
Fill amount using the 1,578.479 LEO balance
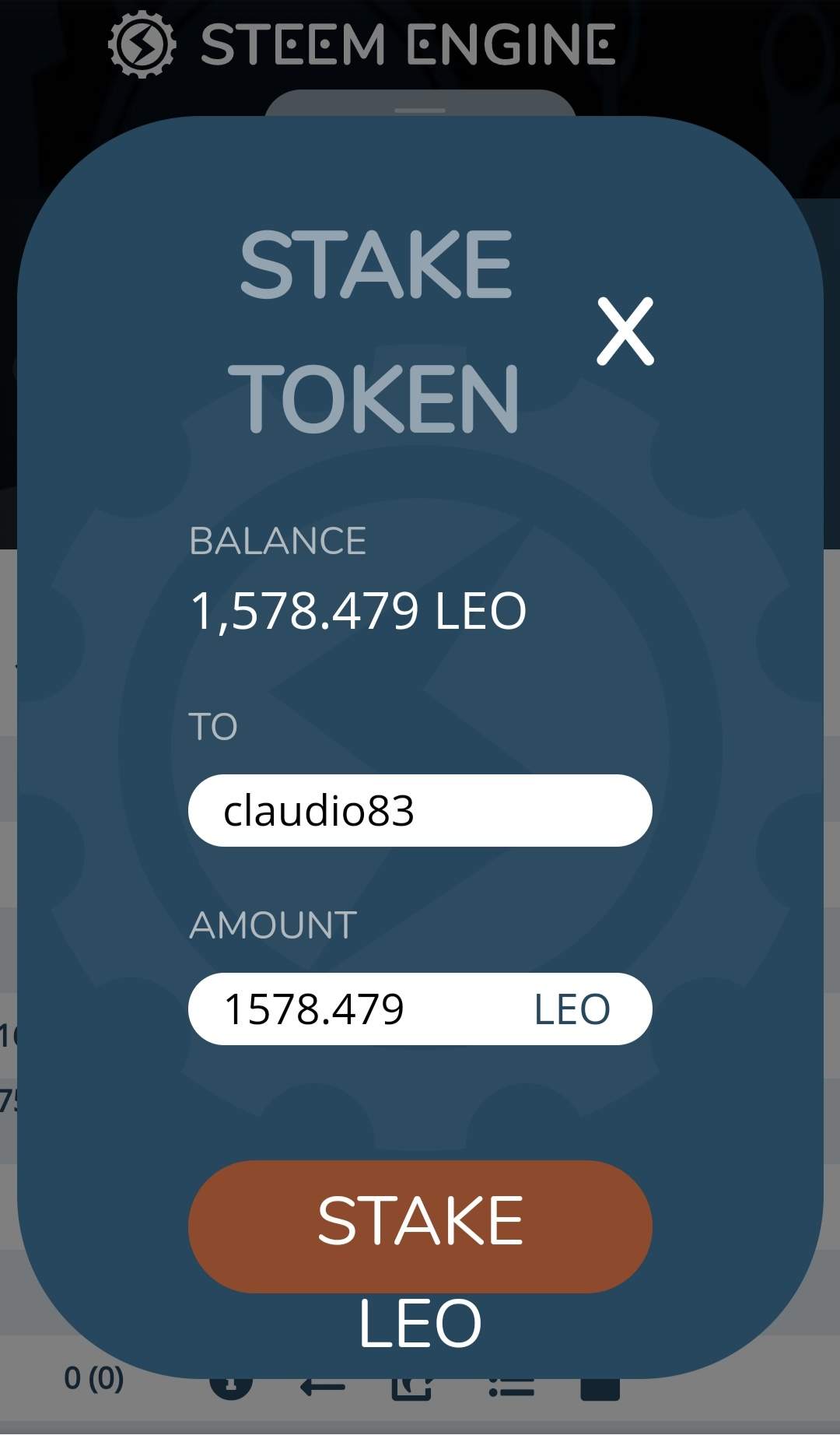[x=359, y=611]
